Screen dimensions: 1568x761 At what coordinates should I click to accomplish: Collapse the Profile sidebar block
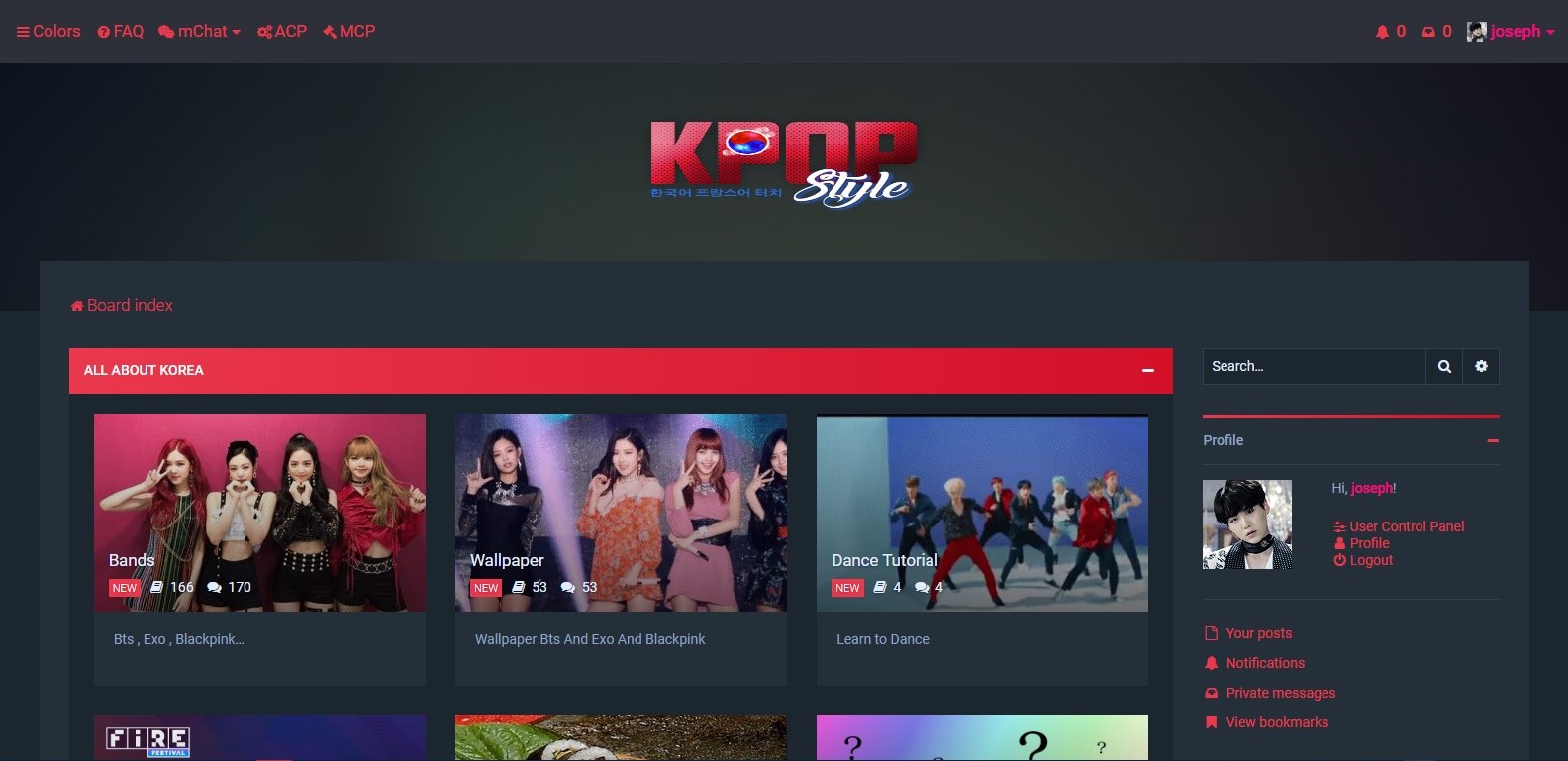point(1492,441)
